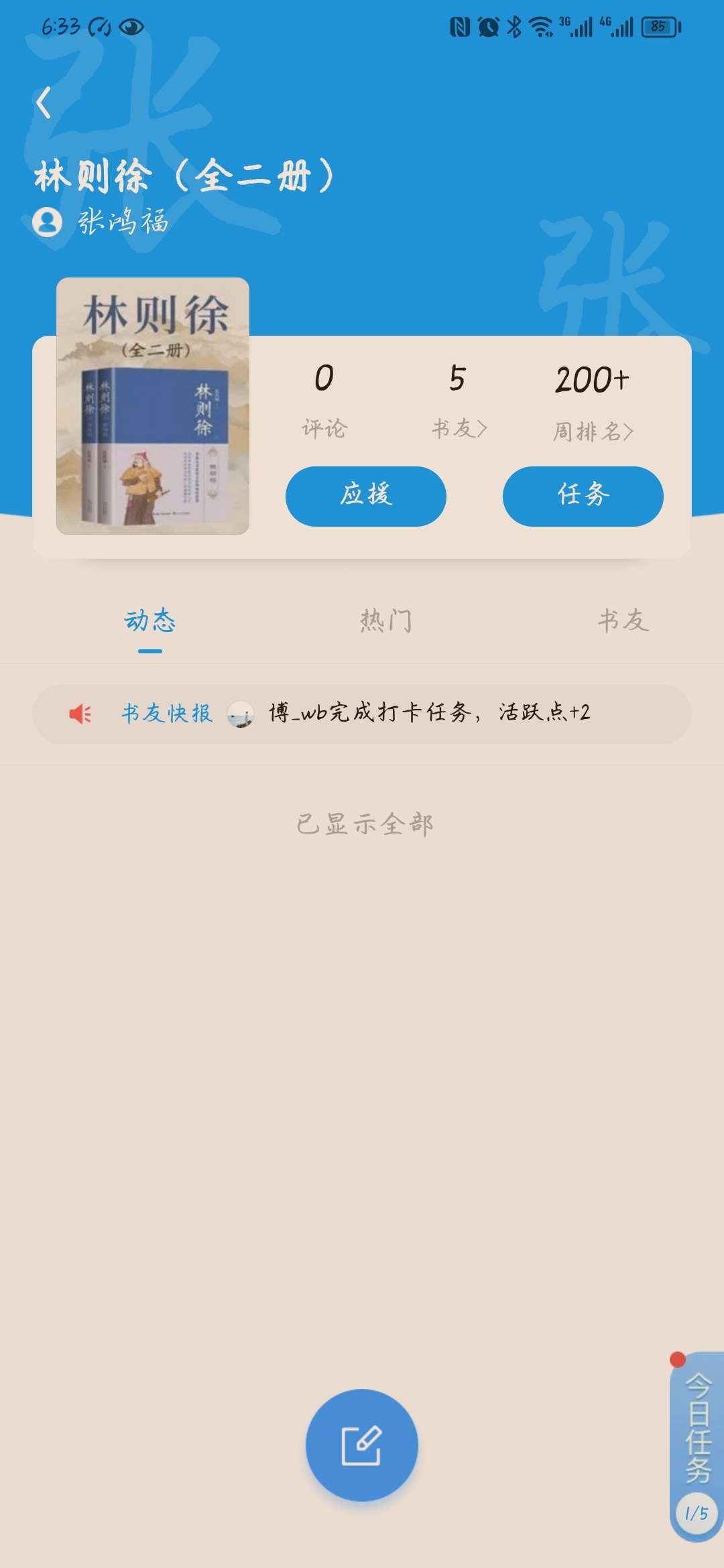Viewport: 724px width, 1568px height.
Task: Compose a new post with the pencil button
Action: point(362,1445)
